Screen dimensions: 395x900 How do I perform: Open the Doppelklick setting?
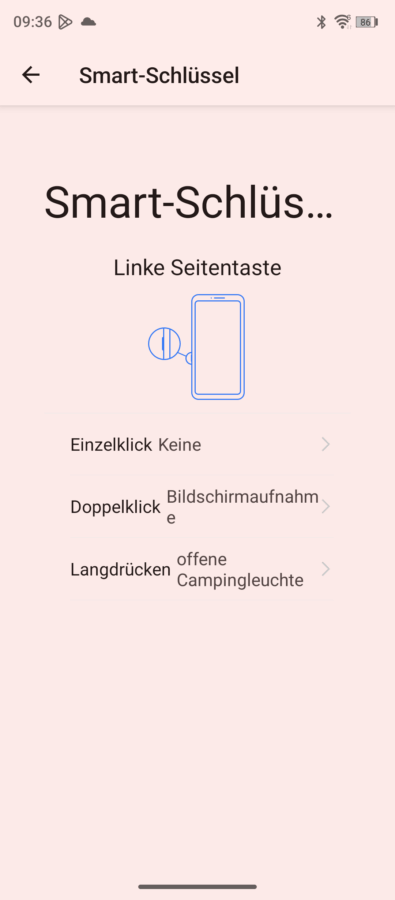(200, 507)
